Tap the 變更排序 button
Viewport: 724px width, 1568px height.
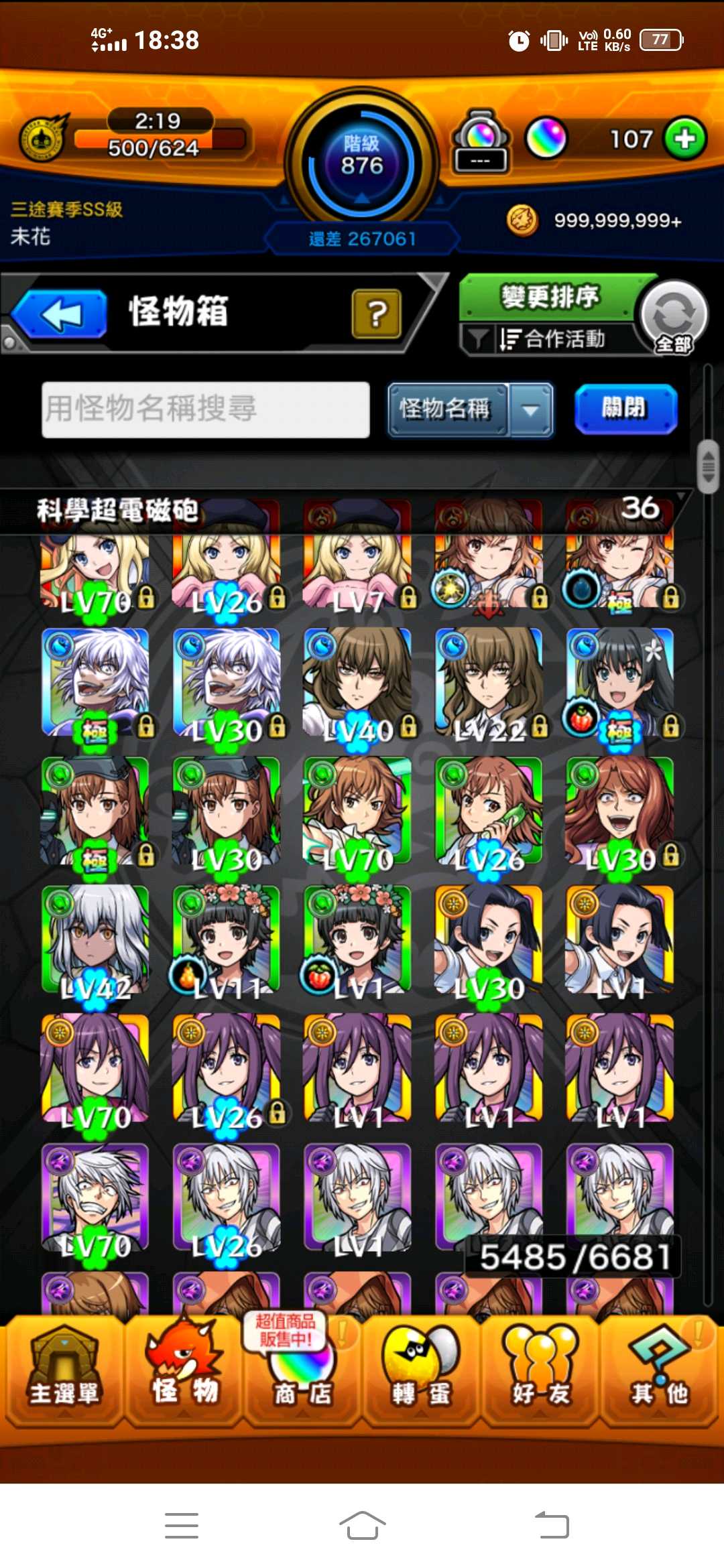pyautogui.click(x=548, y=297)
